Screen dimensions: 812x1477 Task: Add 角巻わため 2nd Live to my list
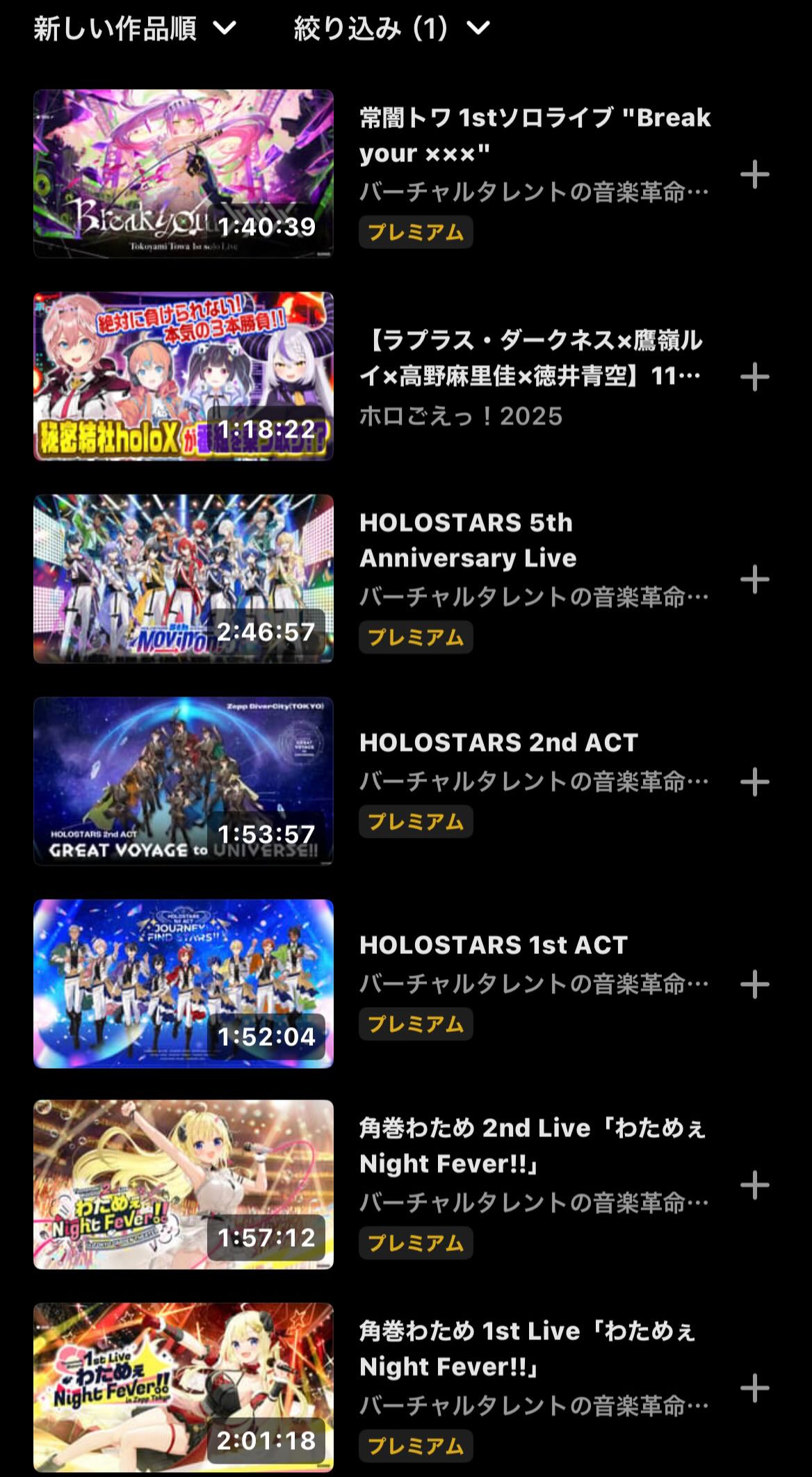point(754,1185)
